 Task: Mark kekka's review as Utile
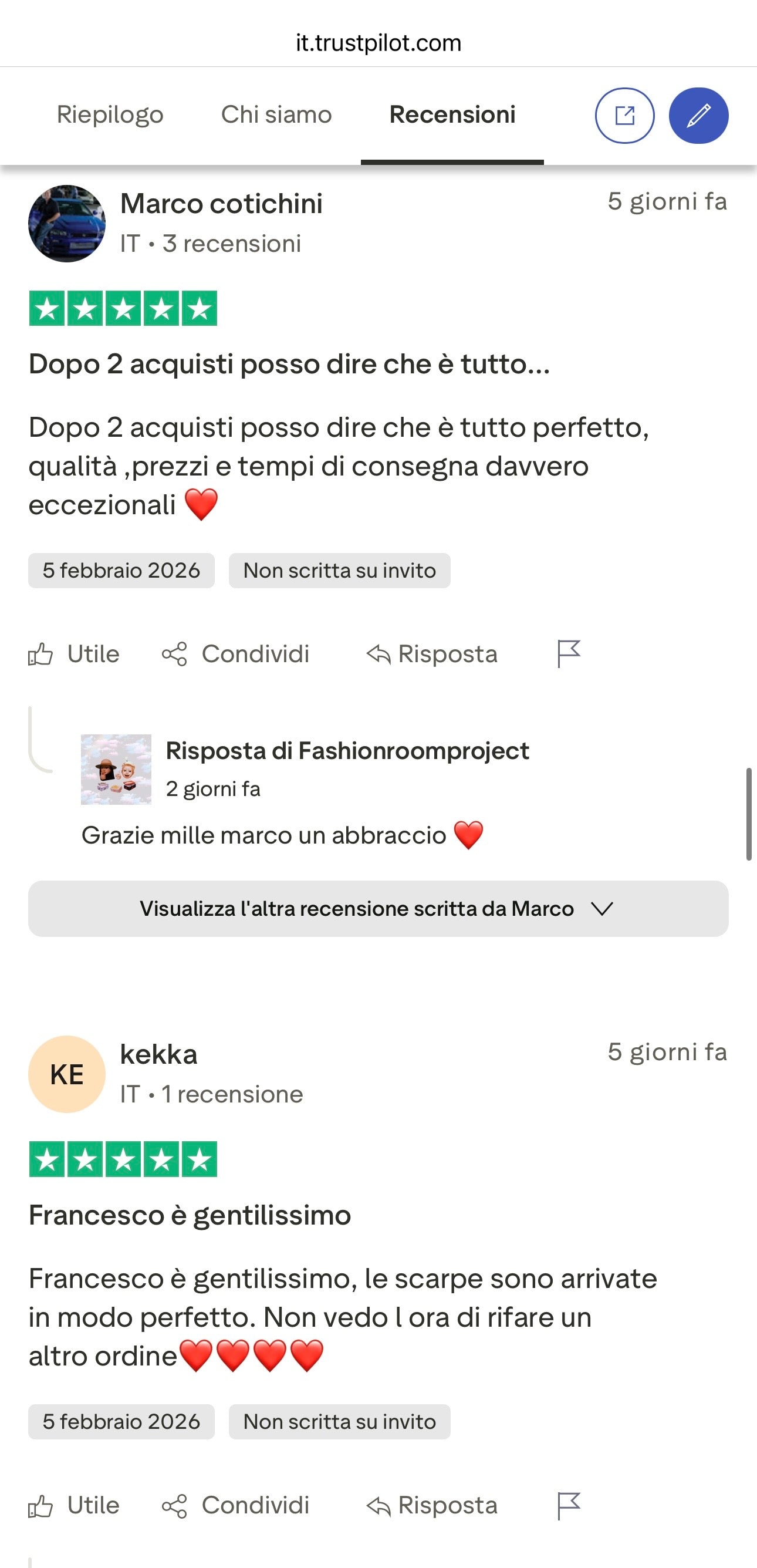pos(75,1505)
